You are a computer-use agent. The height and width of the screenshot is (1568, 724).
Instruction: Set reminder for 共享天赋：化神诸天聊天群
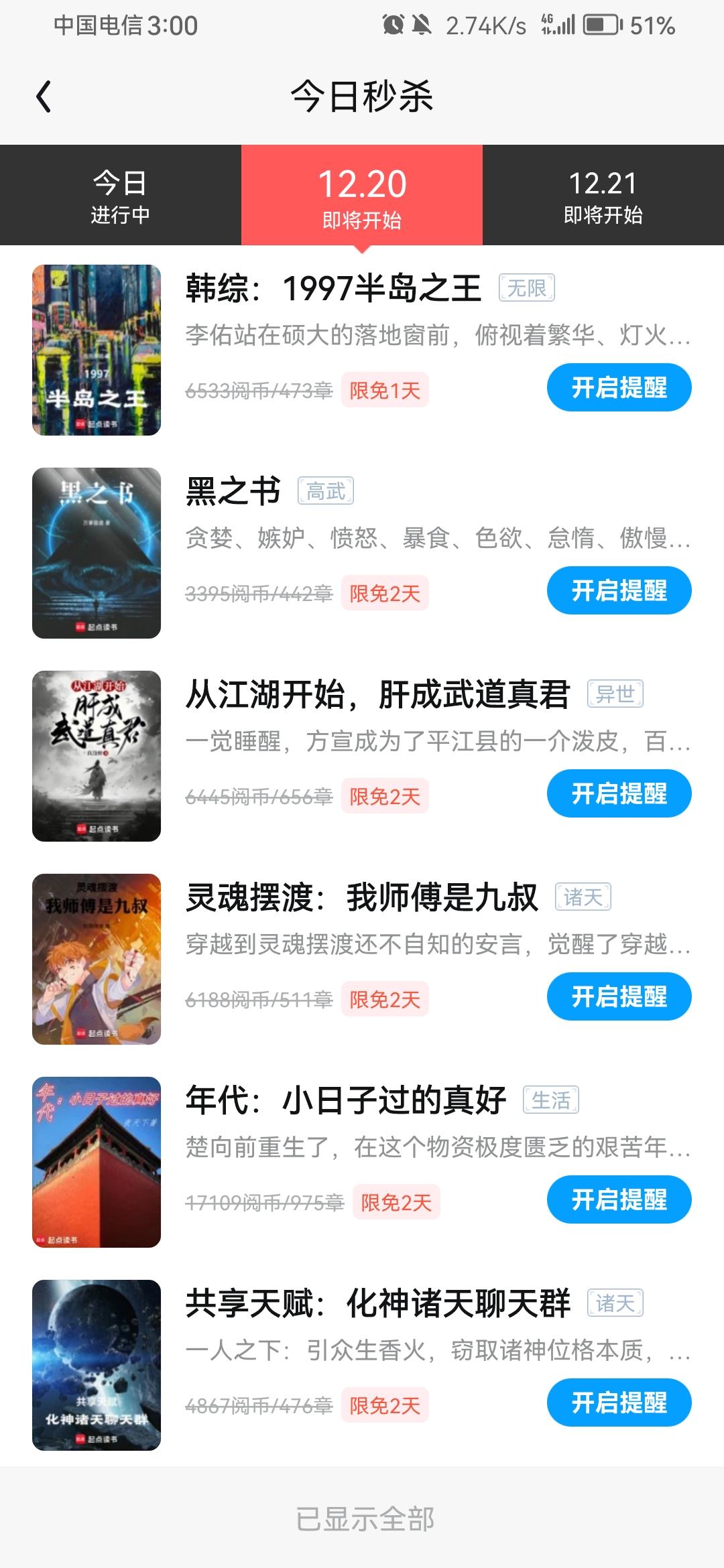(619, 1402)
